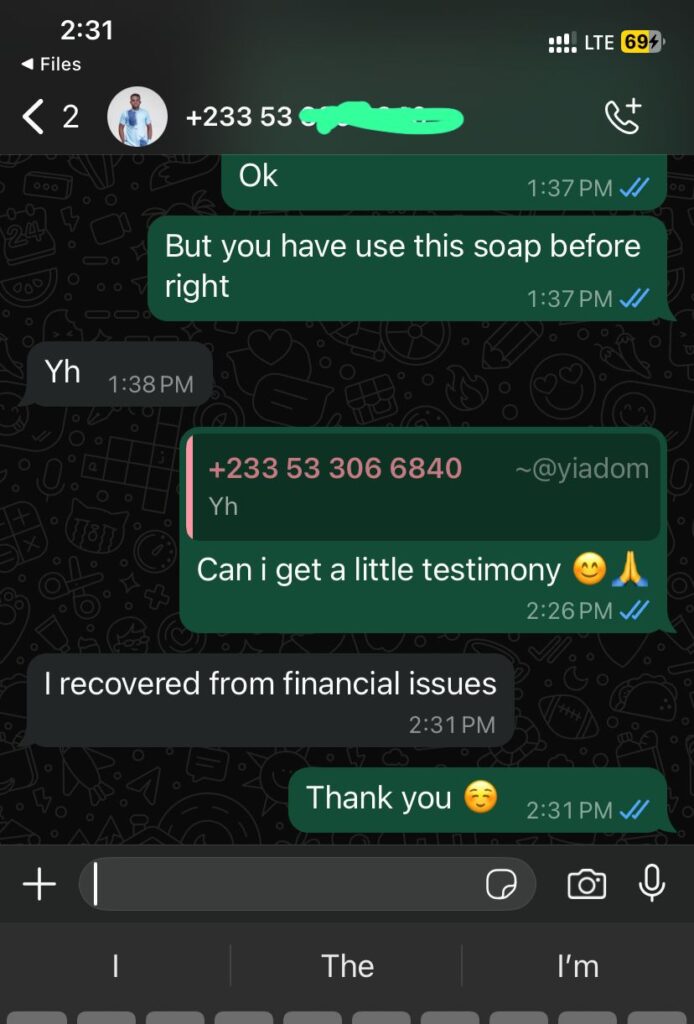Open the sticker picker

[499, 884]
